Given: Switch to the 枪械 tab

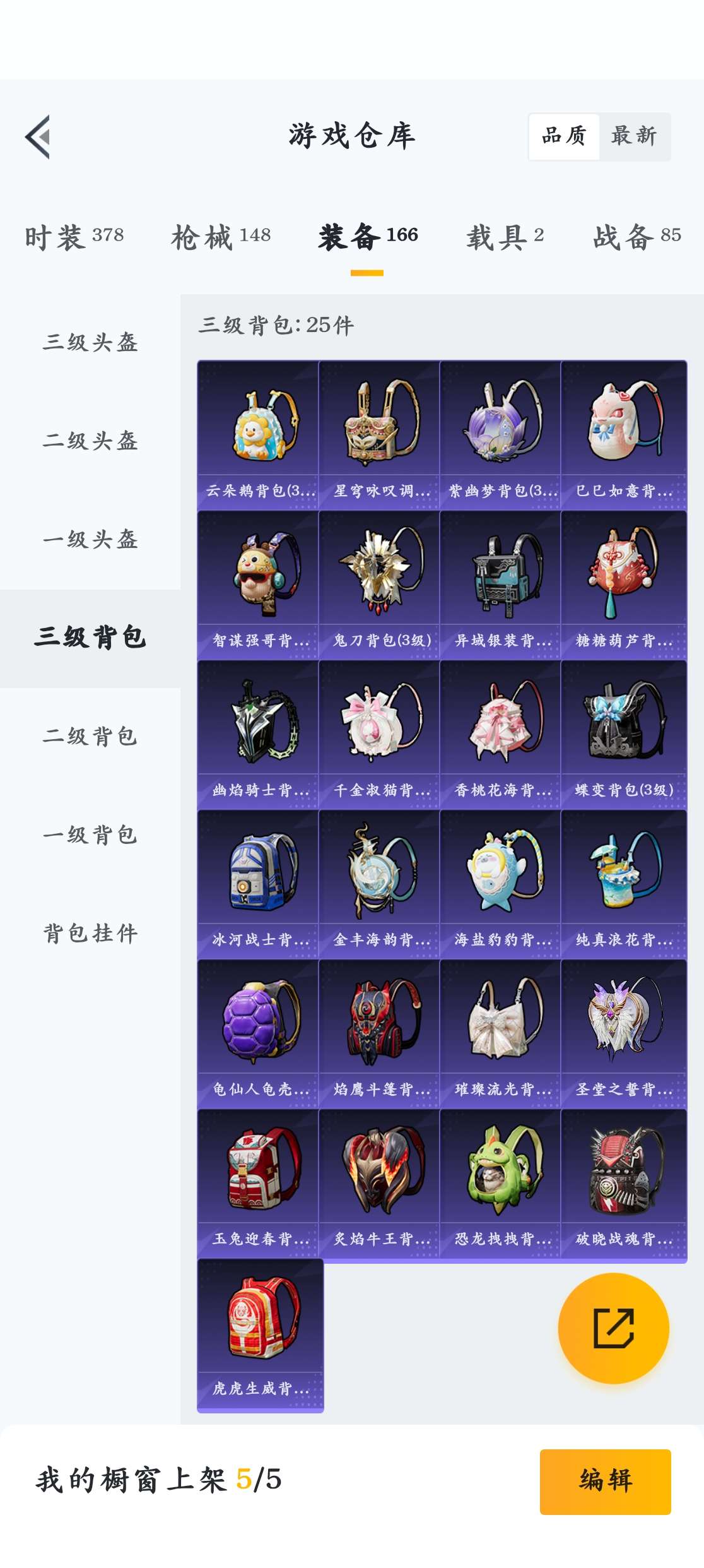Looking at the screenshot, I should click(221, 237).
